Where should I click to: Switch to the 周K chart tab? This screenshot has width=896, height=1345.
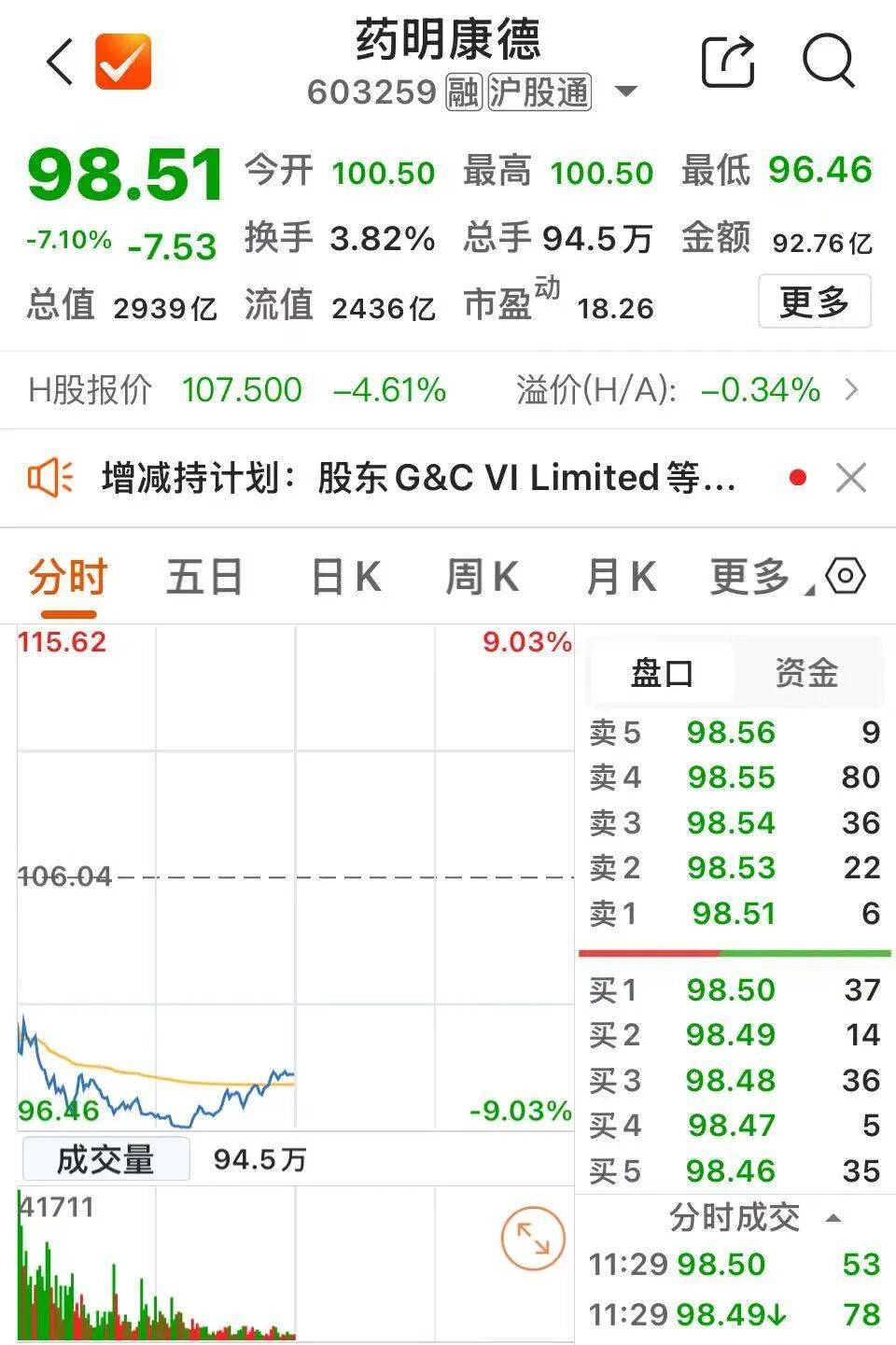482,577
